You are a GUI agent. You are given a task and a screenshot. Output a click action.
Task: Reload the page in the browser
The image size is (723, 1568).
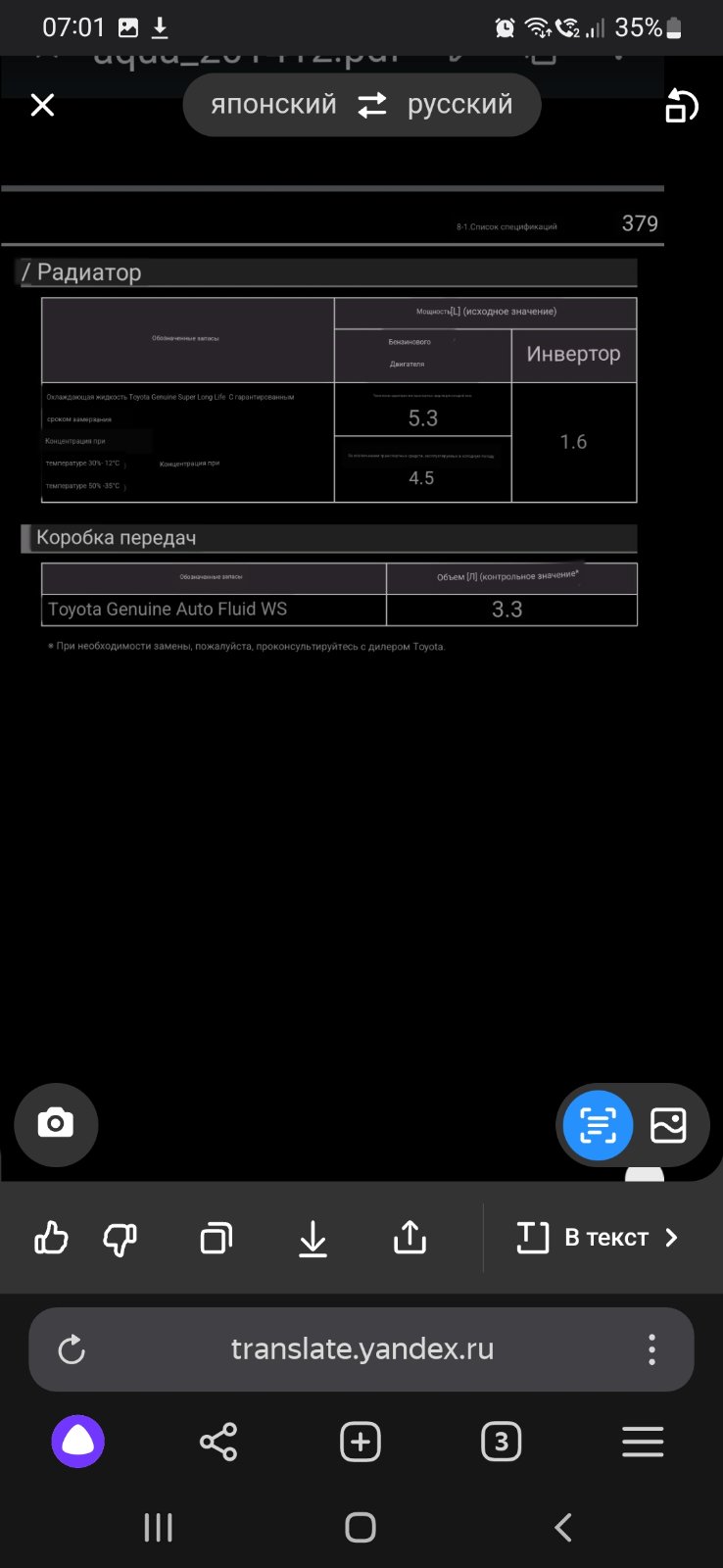coord(72,1349)
